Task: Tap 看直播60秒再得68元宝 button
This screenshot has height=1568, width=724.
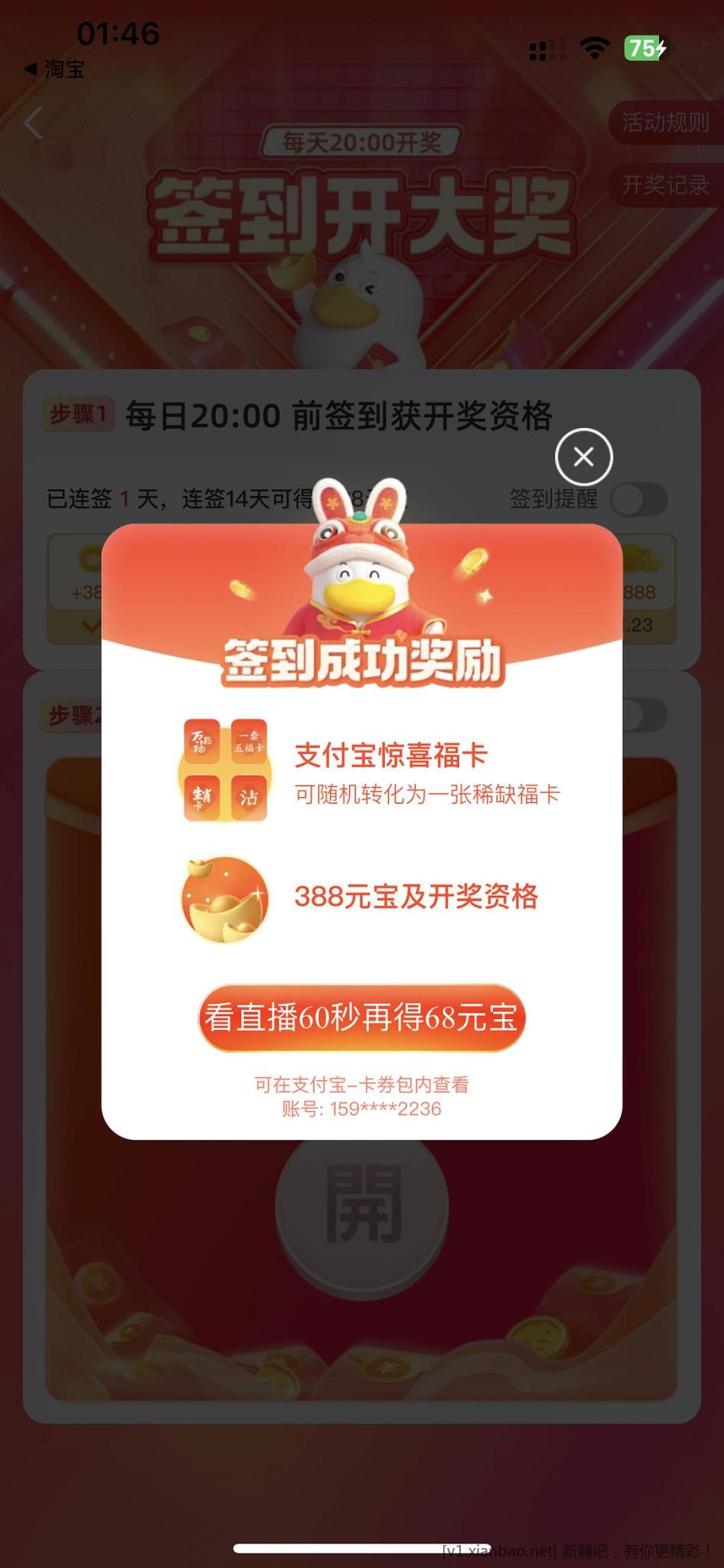Action: (361, 1018)
